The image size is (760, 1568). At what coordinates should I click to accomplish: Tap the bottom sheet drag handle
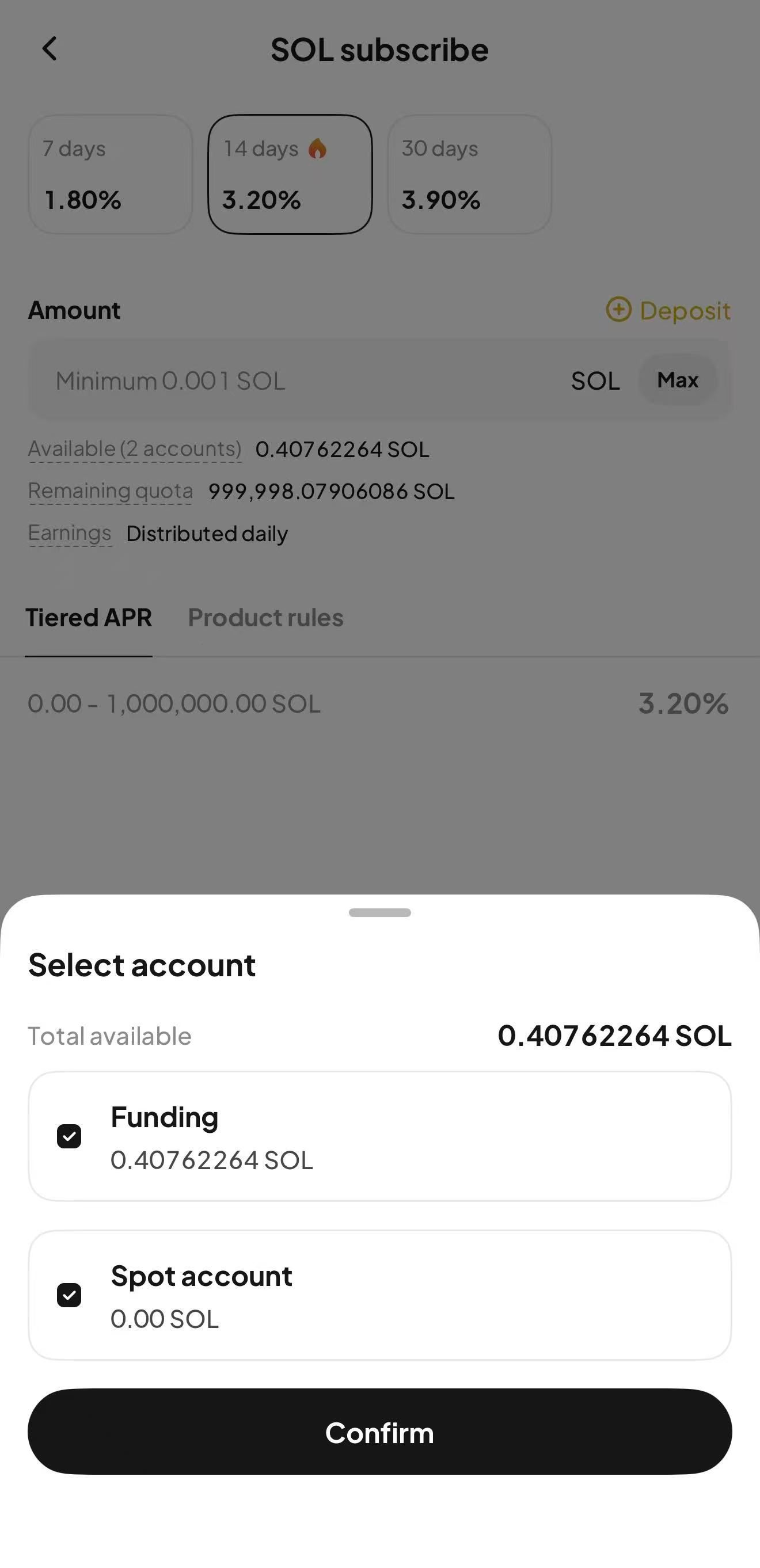coord(379,912)
